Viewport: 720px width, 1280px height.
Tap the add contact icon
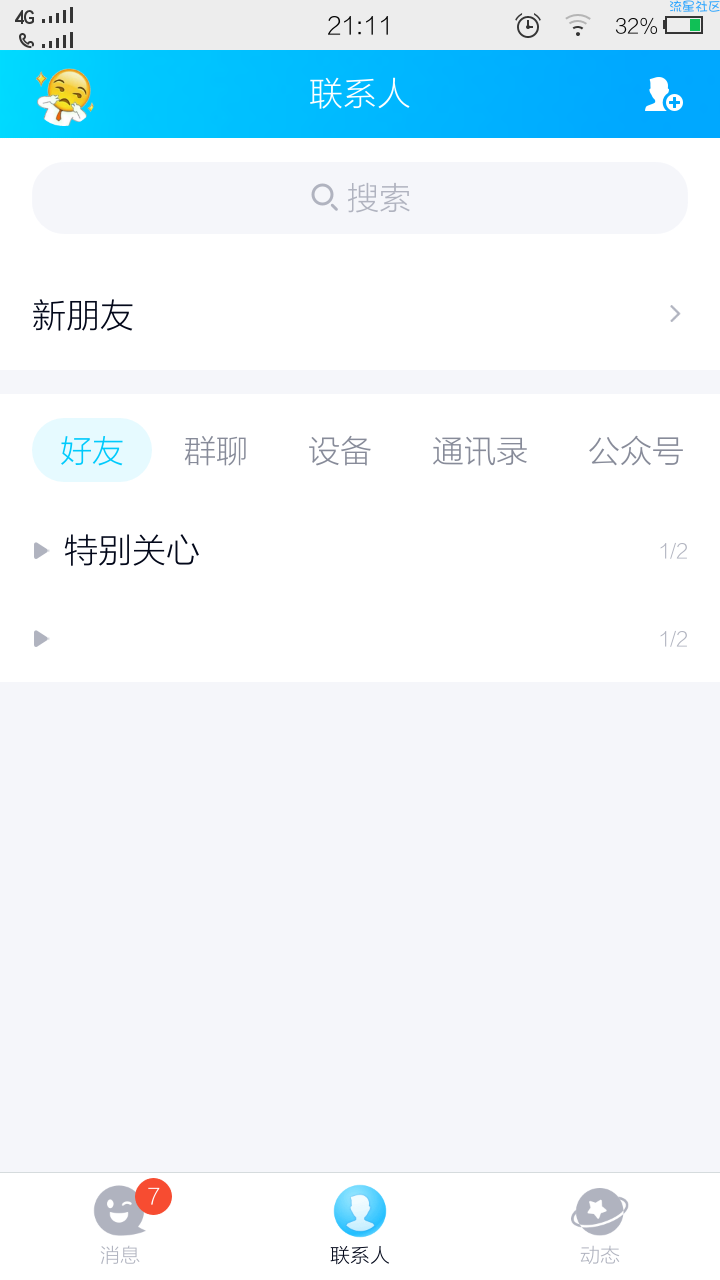coord(663,94)
